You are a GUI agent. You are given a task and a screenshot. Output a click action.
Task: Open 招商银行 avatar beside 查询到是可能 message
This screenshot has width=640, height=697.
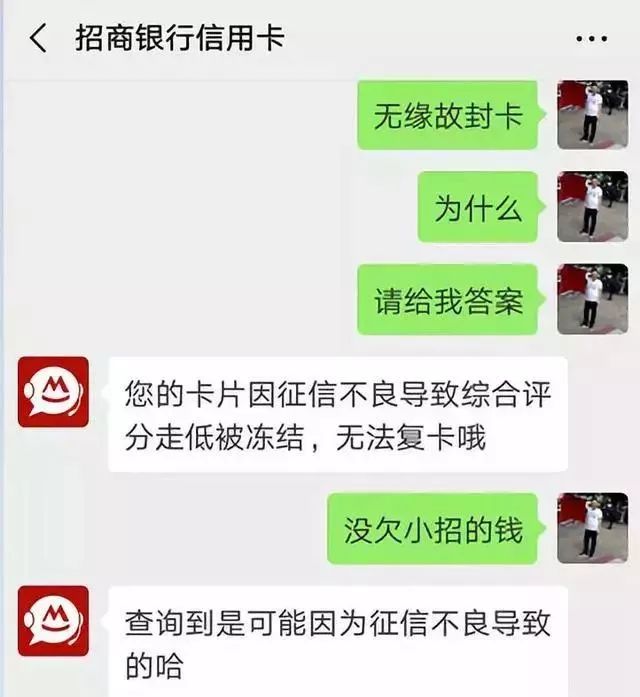tap(53, 620)
